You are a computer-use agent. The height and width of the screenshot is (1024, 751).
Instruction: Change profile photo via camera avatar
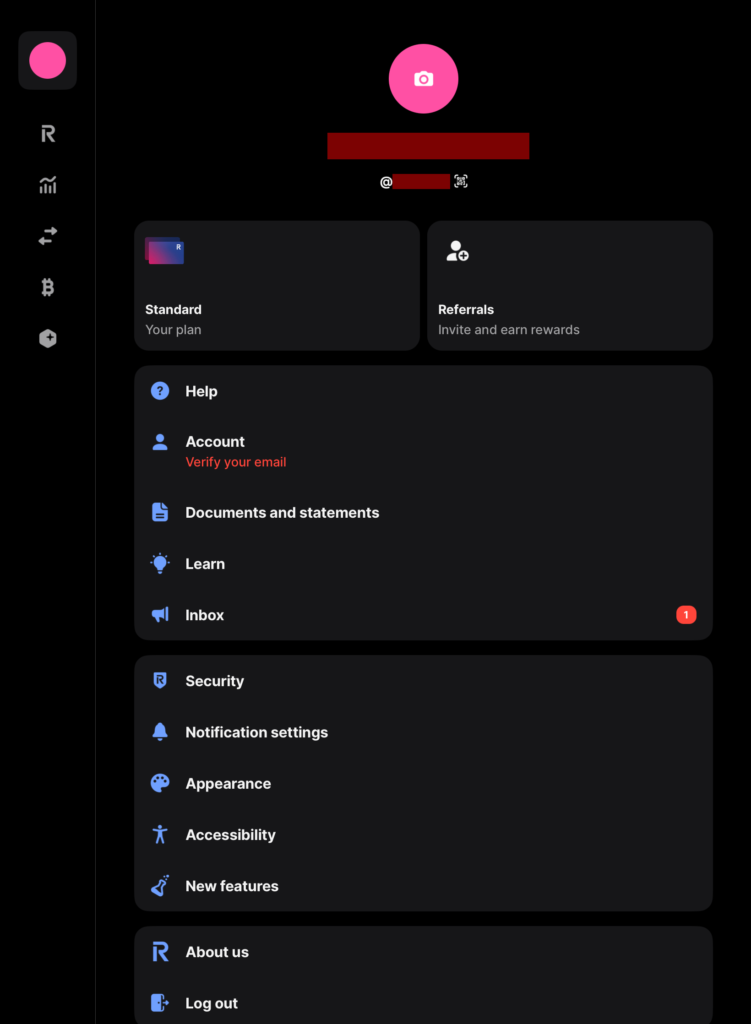tap(423, 79)
